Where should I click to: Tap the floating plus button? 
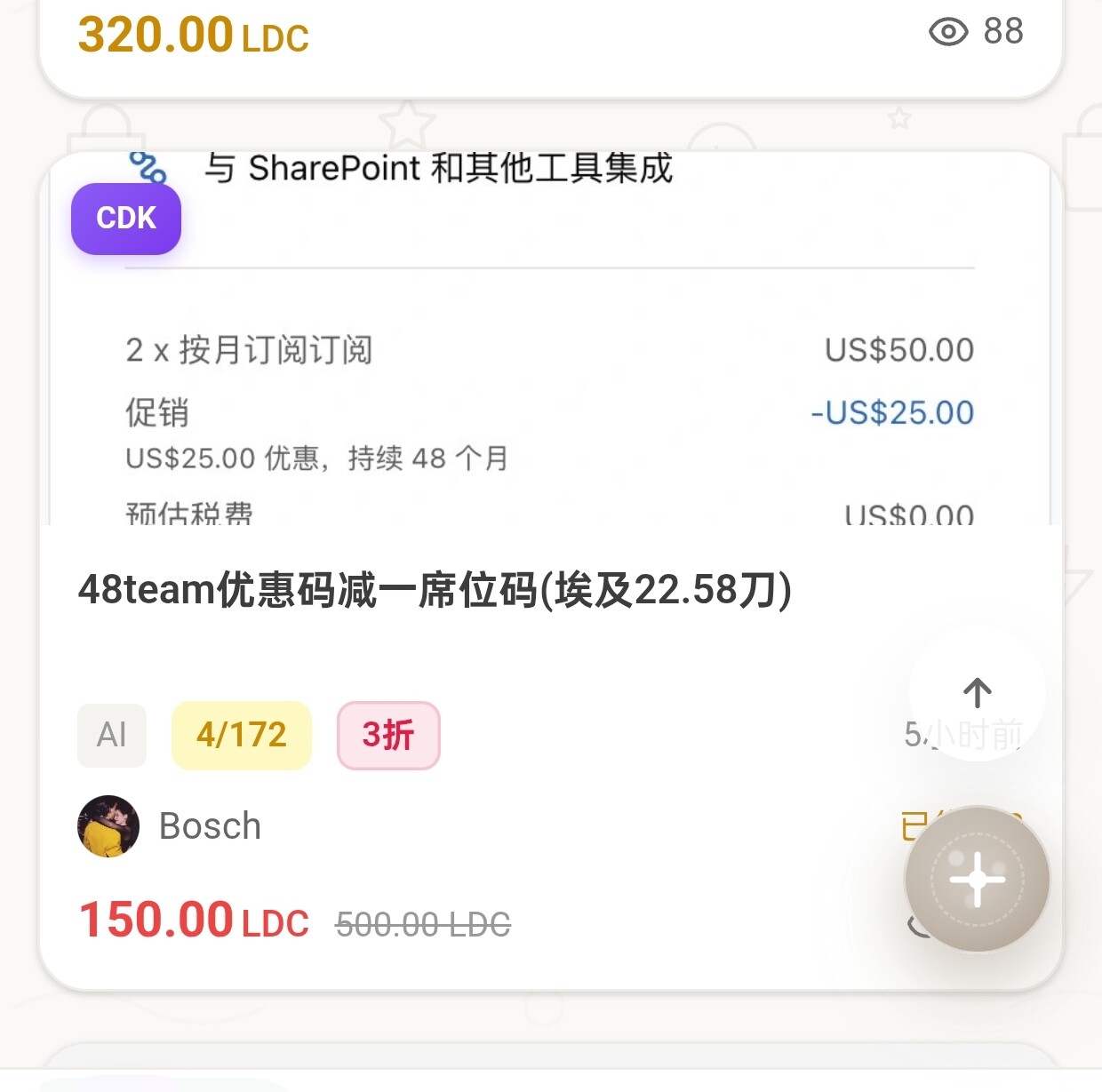978,879
